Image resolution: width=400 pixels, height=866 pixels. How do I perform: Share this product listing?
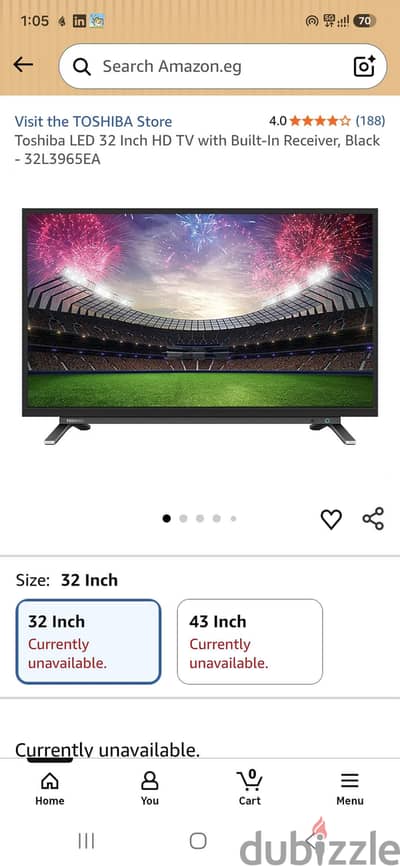coord(373,519)
